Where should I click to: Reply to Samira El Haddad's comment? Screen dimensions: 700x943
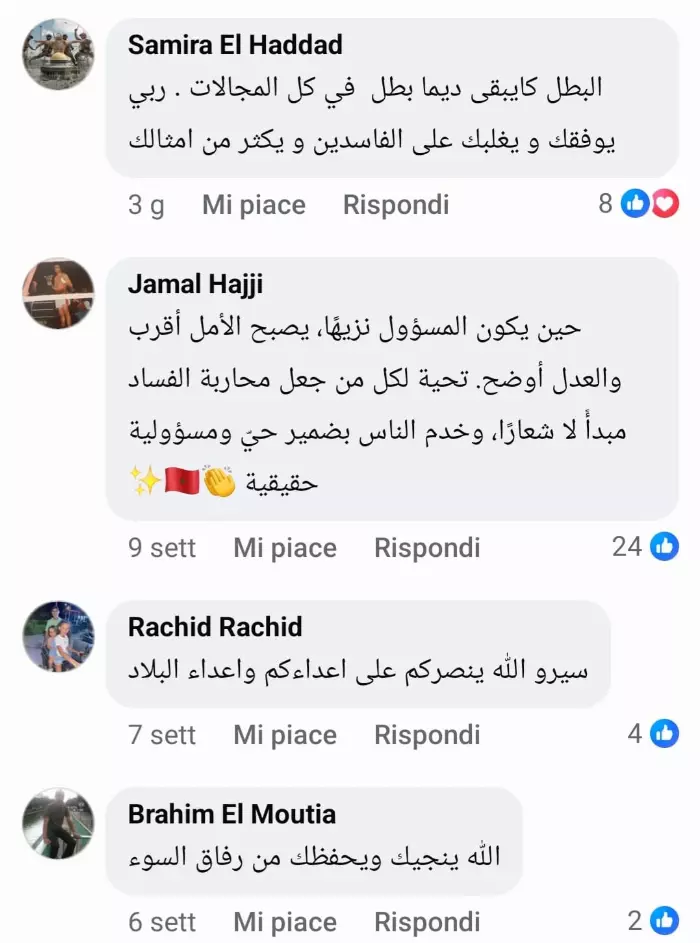(396, 205)
